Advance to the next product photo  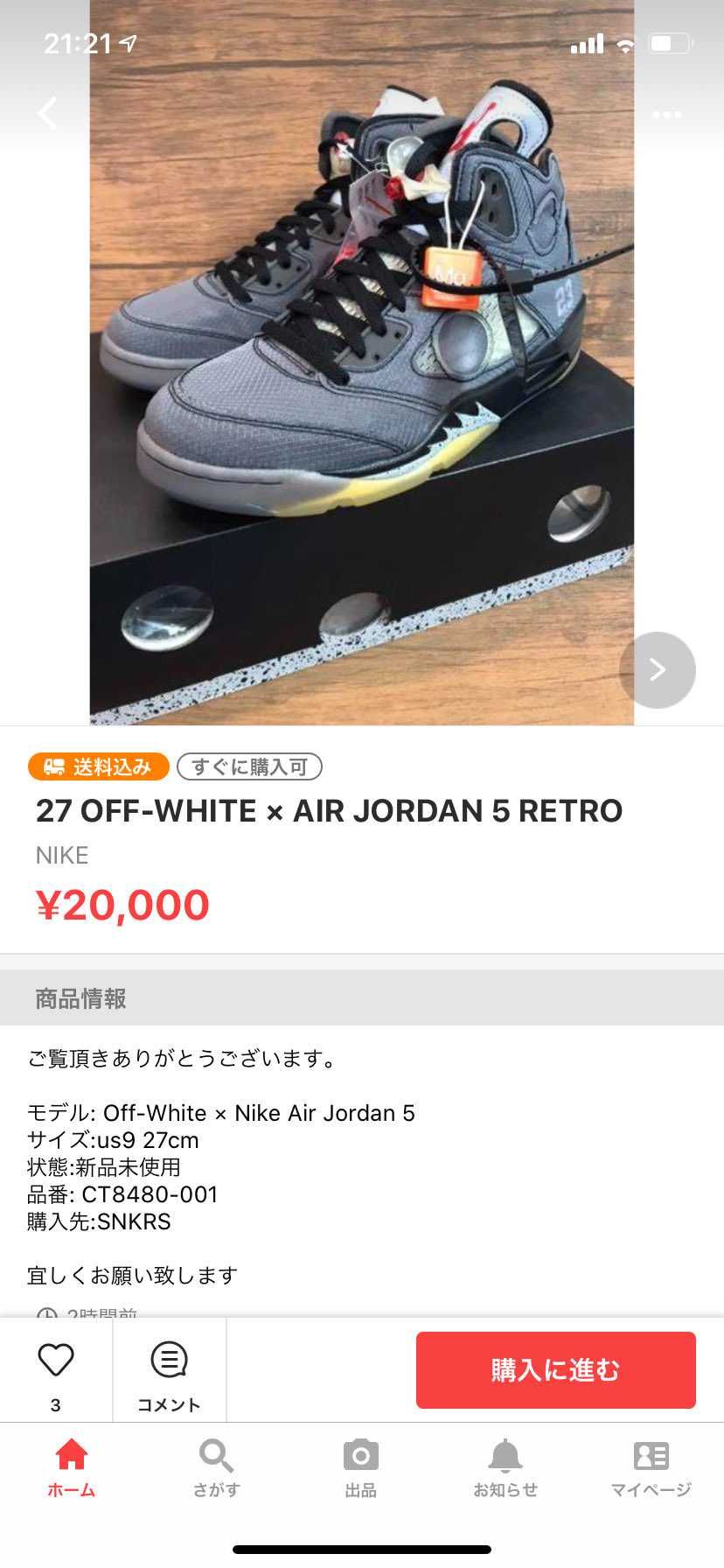(657, 669)
